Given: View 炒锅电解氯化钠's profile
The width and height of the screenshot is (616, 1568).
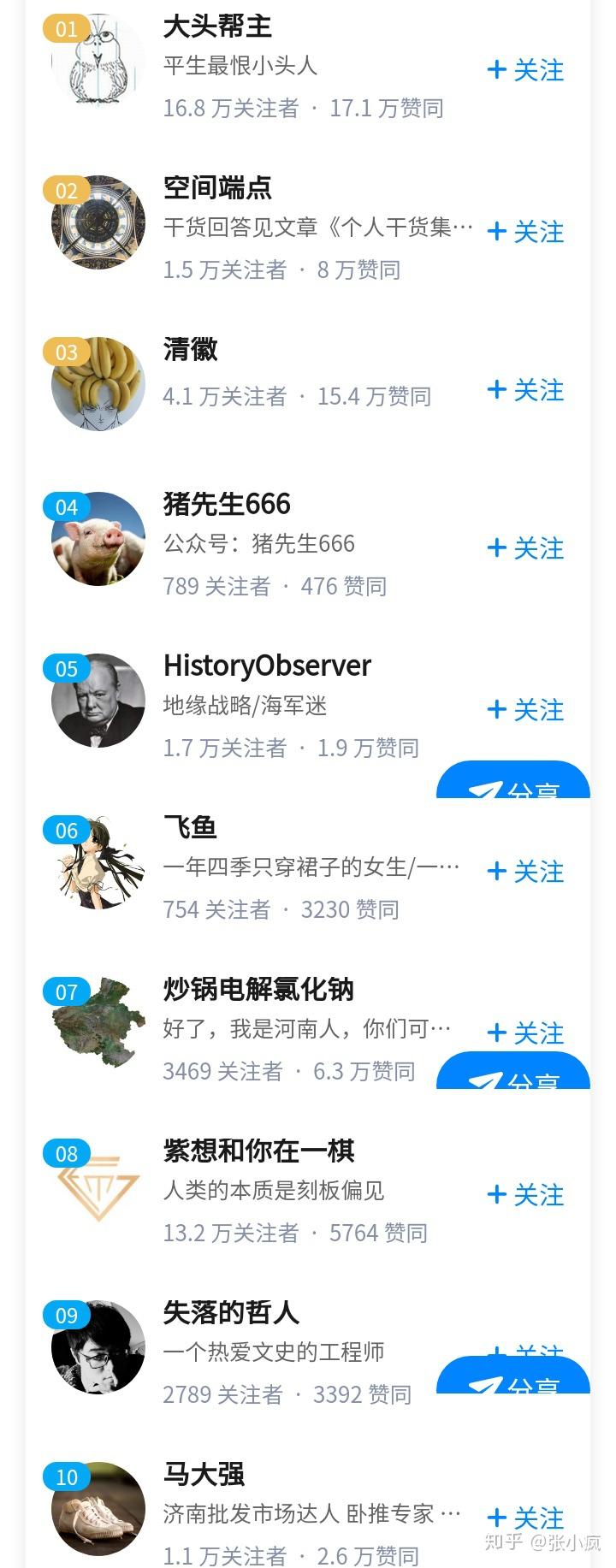Looking at the screenshot, I should [258, 989].
